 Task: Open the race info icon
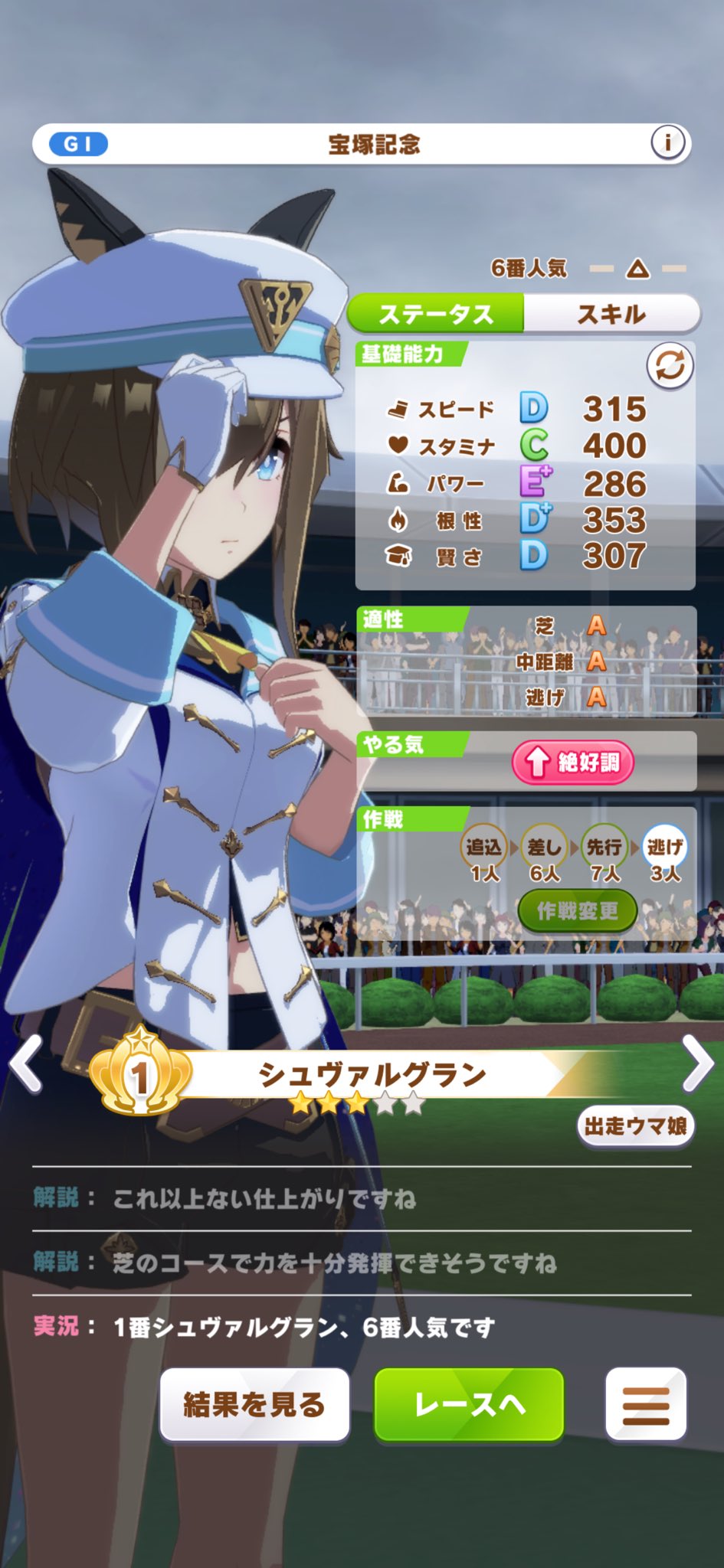tap(667, 143)
